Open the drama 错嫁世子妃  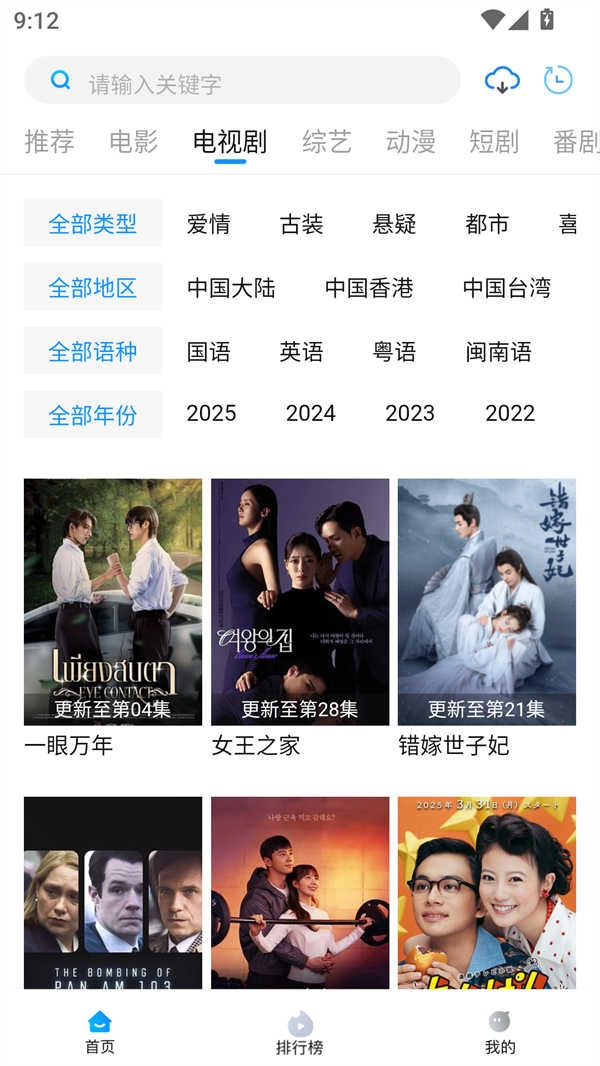487,602
